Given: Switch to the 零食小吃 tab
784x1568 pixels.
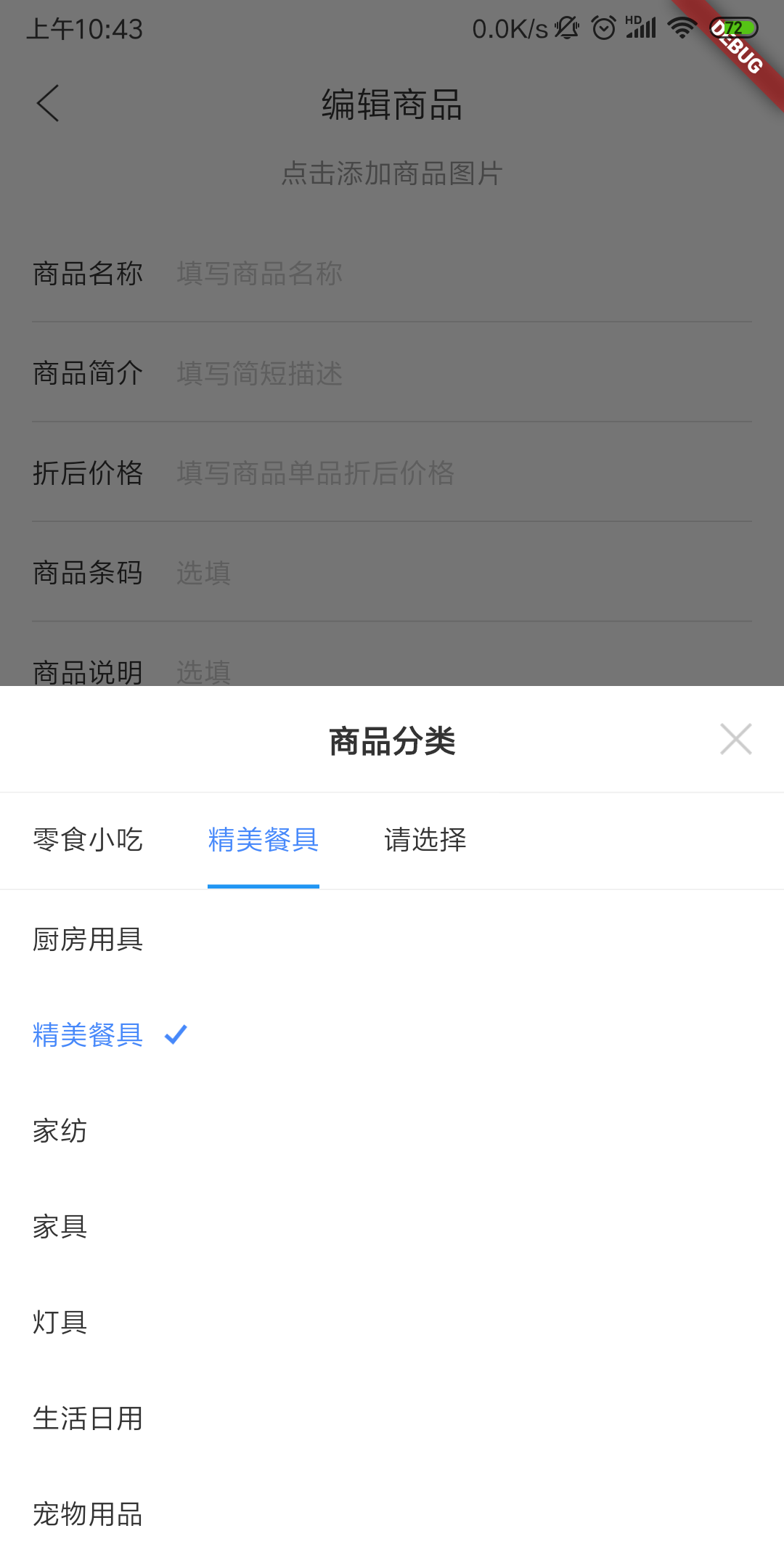Looking at the screenshot, I should pyautogui.click(x=88, y=840).
